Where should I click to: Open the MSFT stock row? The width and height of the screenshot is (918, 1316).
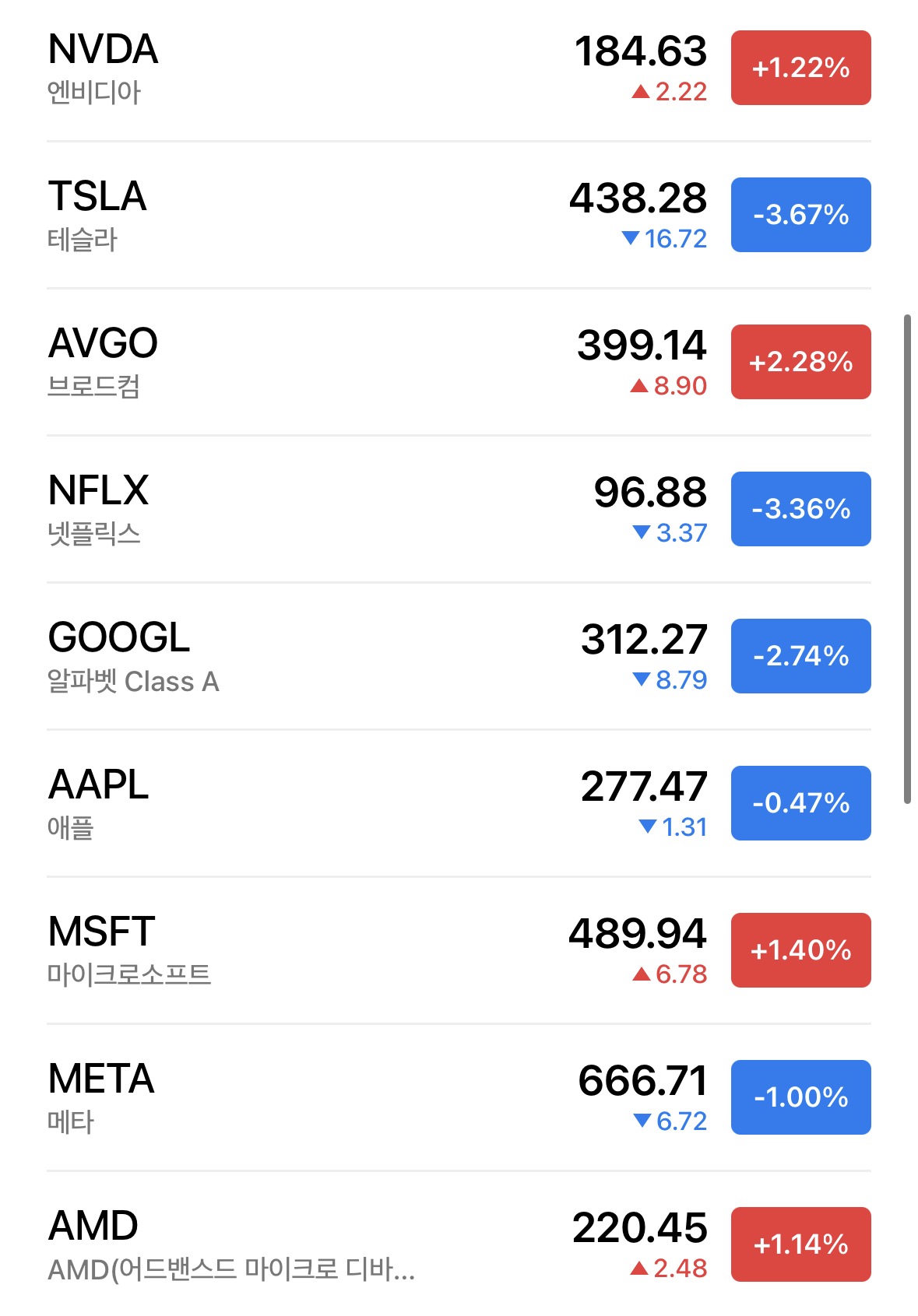click(311, 951)
